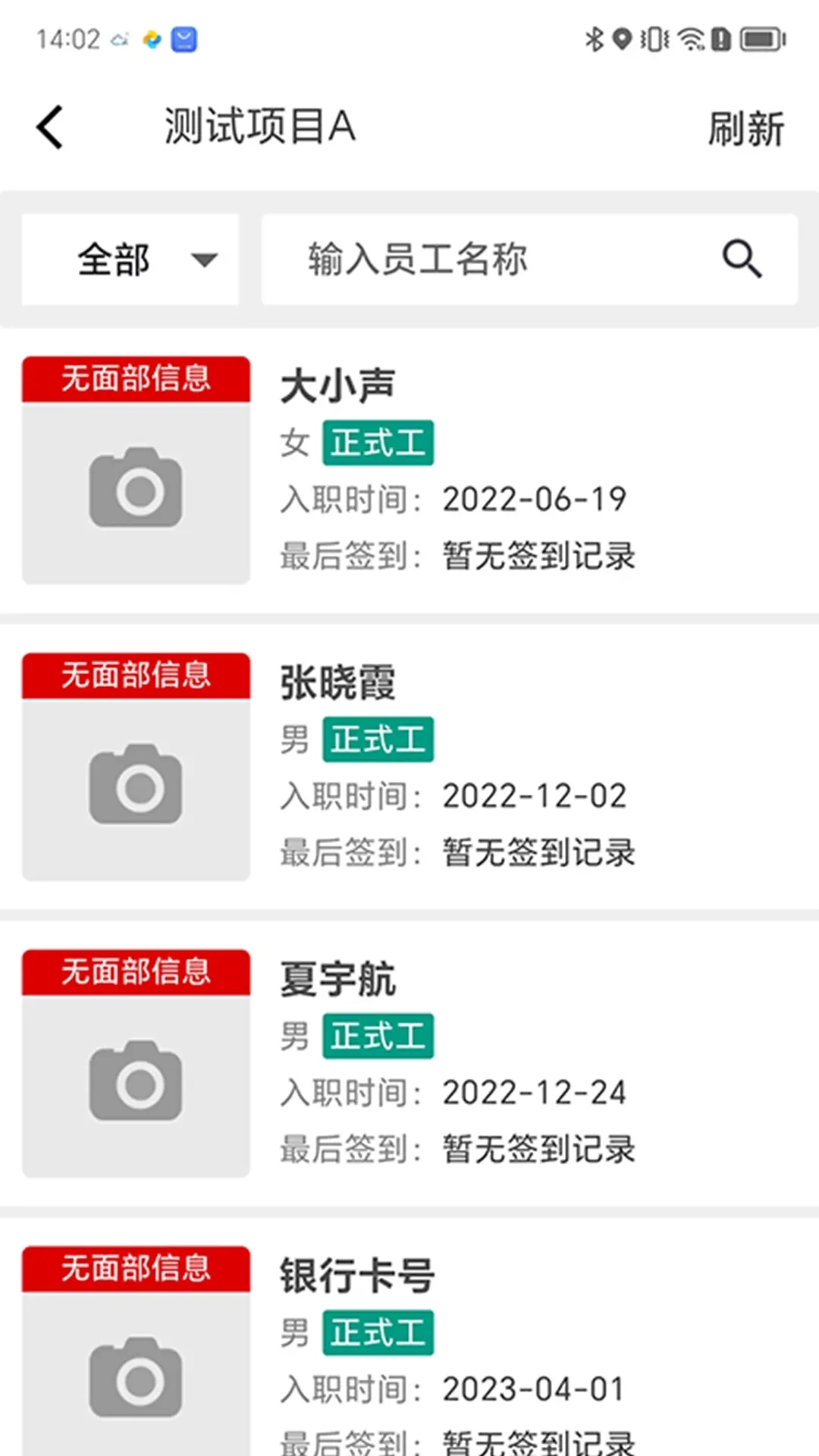The image size is (819, 1456).
Task: Tap the camera placeholder photo for 大小声
Action: pos(136,489)
